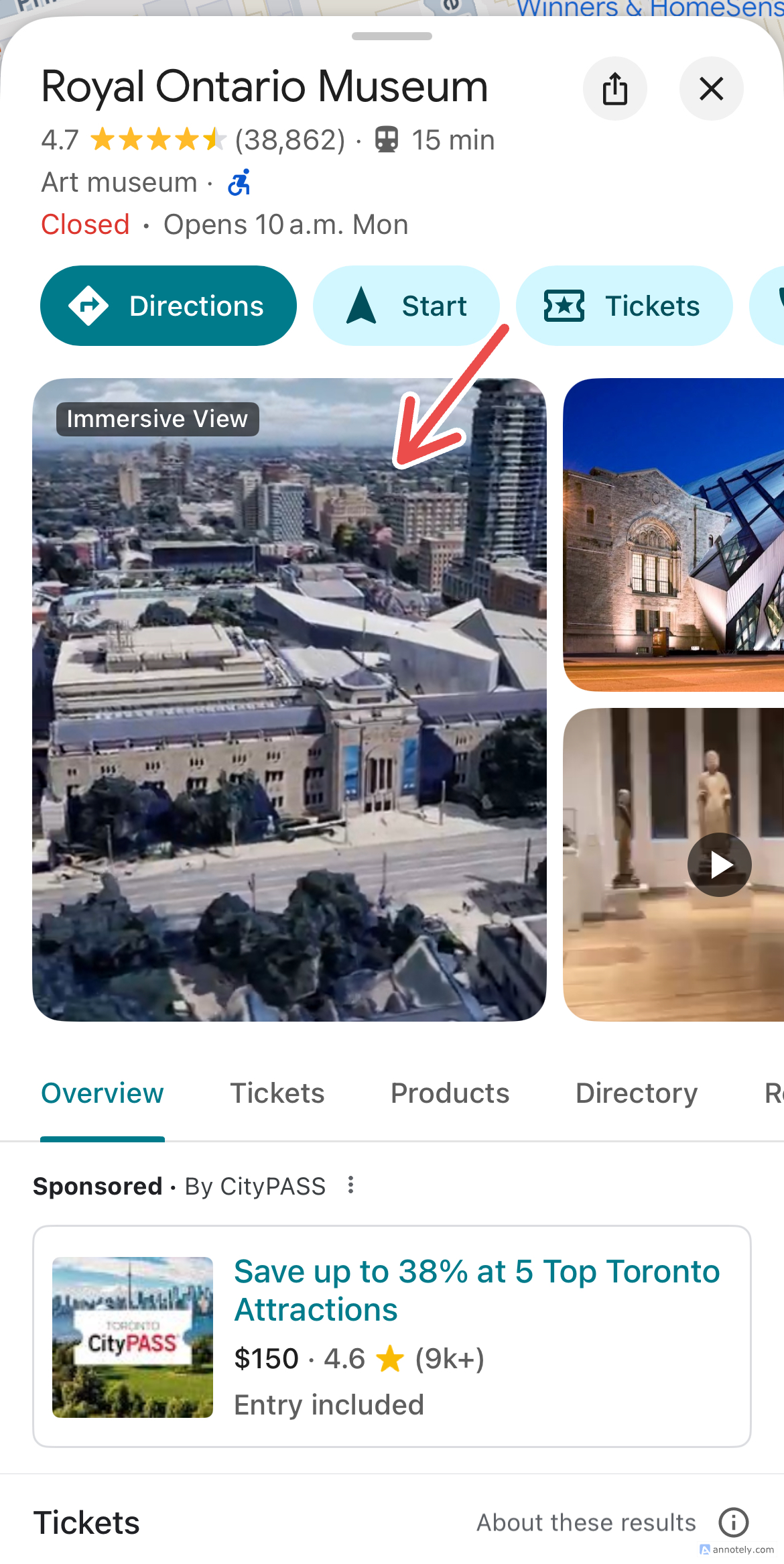Open the sponsored ad options menu
The image size is (784, 1564).
(350, 1185)
